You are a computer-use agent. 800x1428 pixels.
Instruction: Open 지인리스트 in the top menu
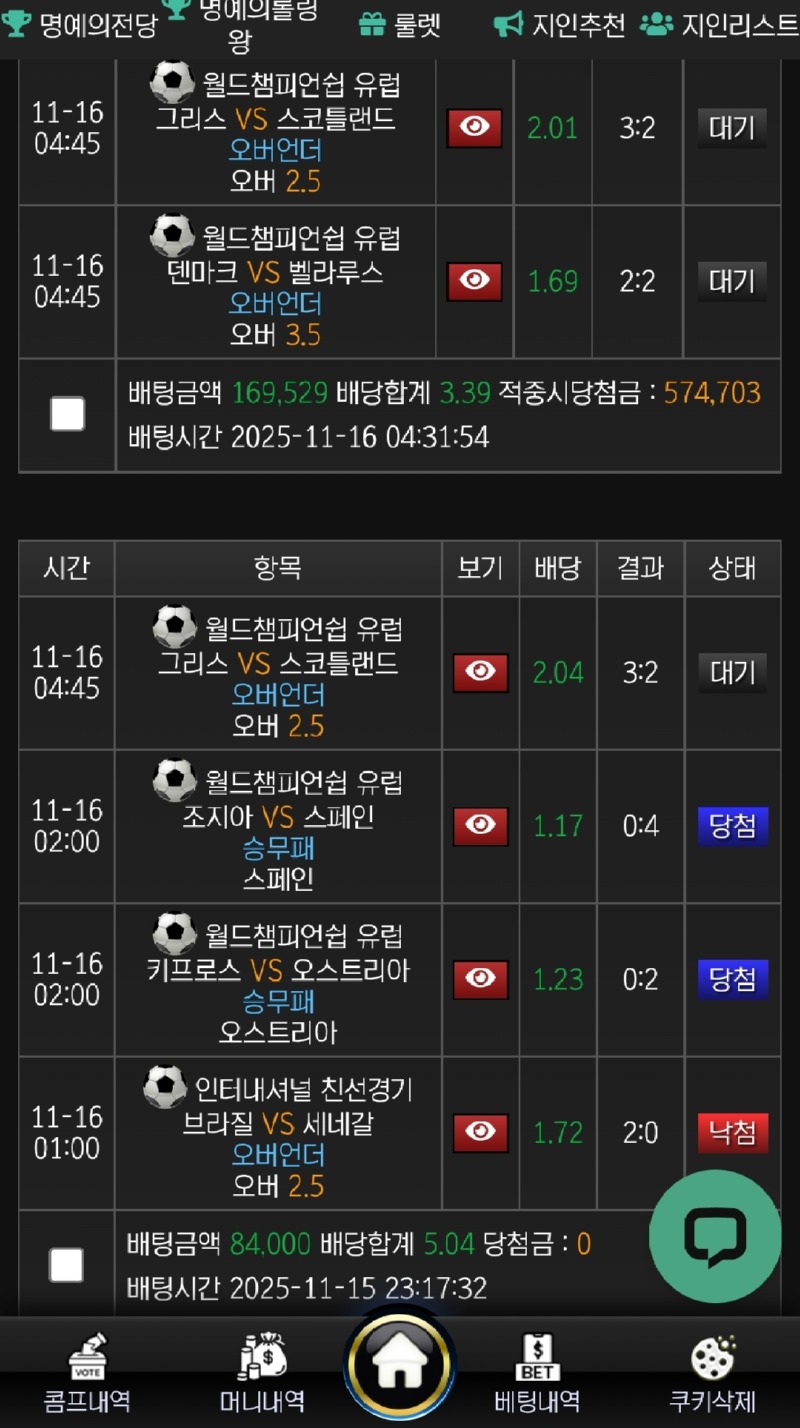click(718, 25)
